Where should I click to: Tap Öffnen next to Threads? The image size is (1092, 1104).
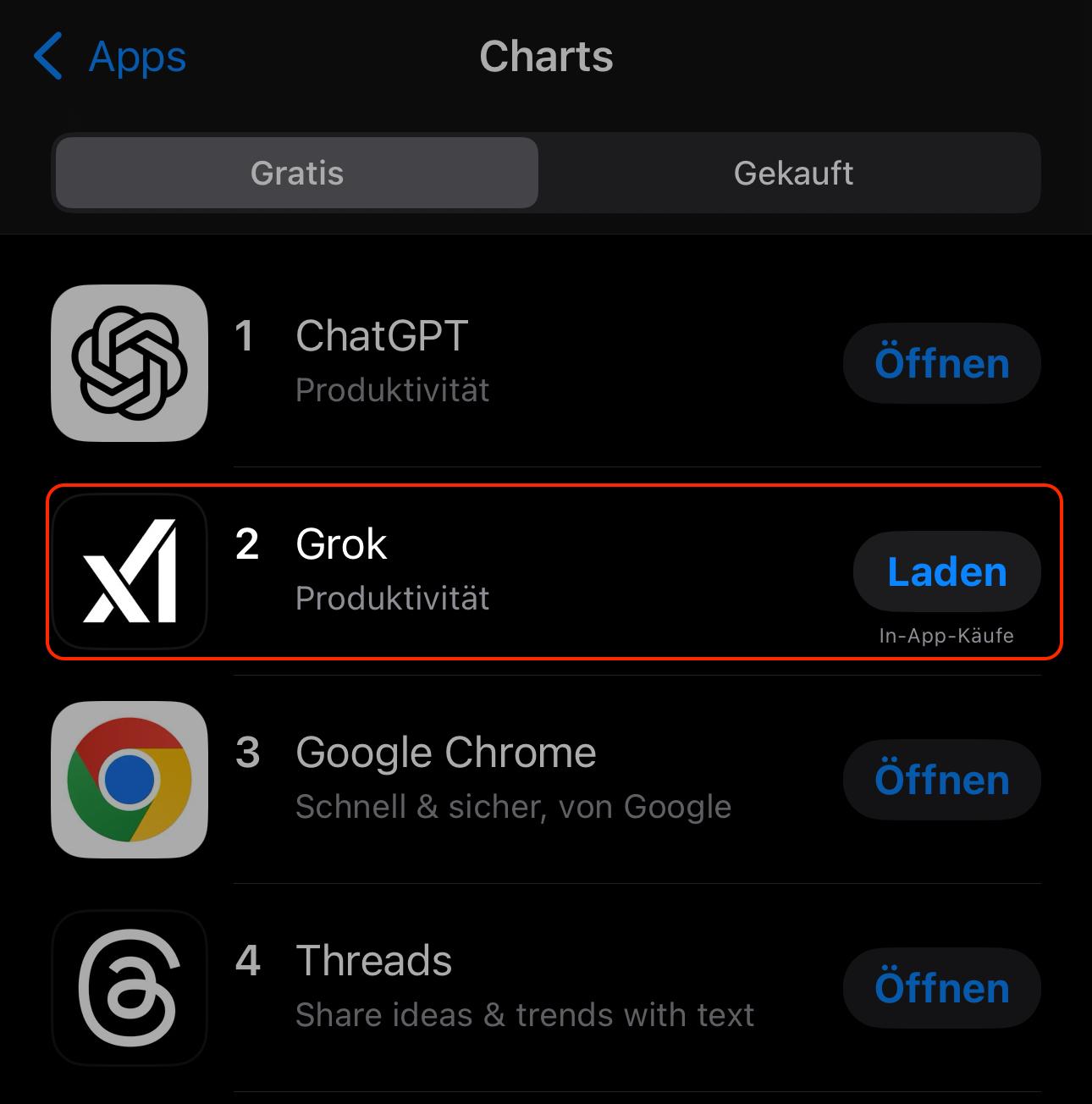coord(941,988)
